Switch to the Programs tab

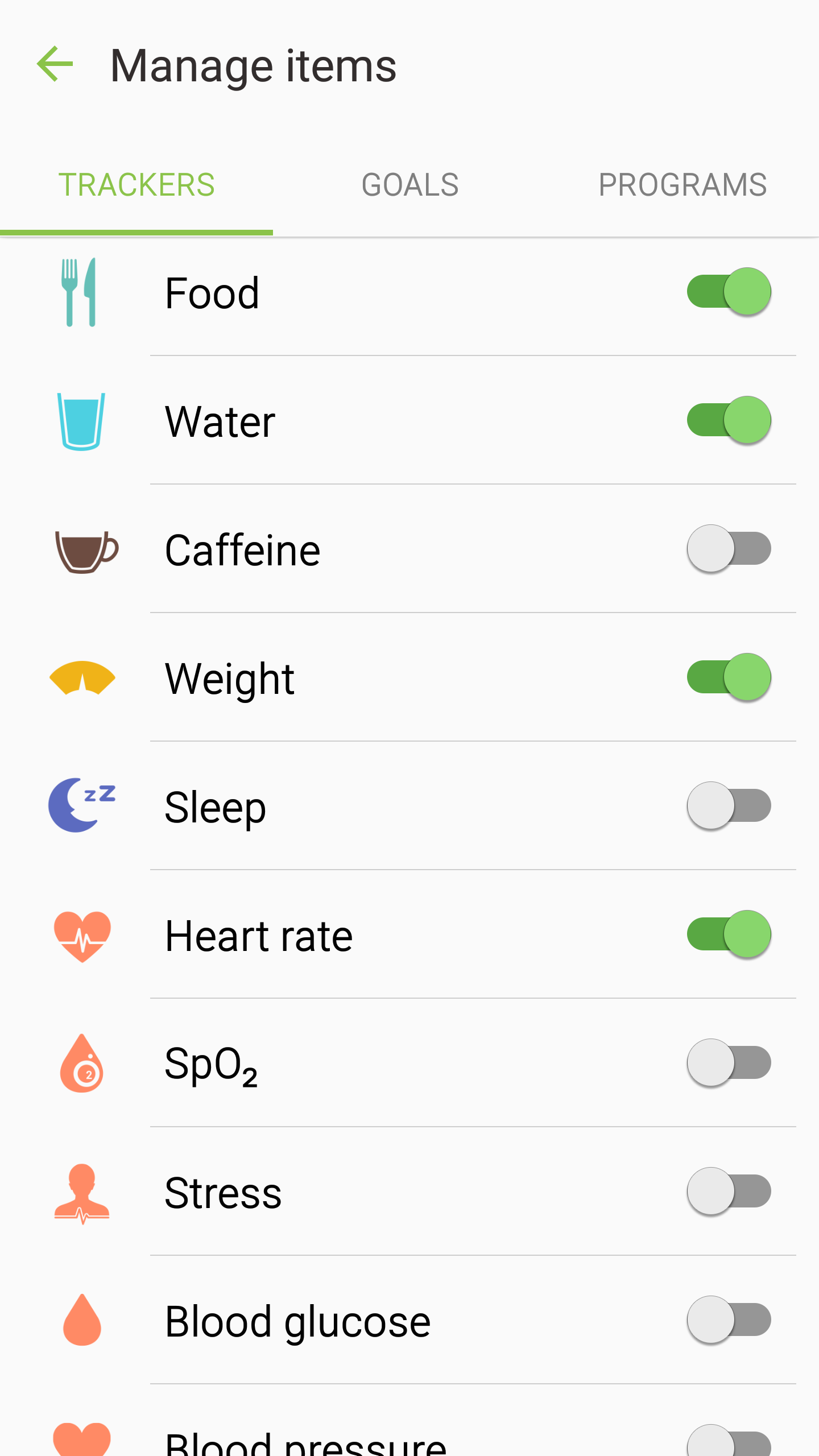pyautogui.click(x=682, y=185)
